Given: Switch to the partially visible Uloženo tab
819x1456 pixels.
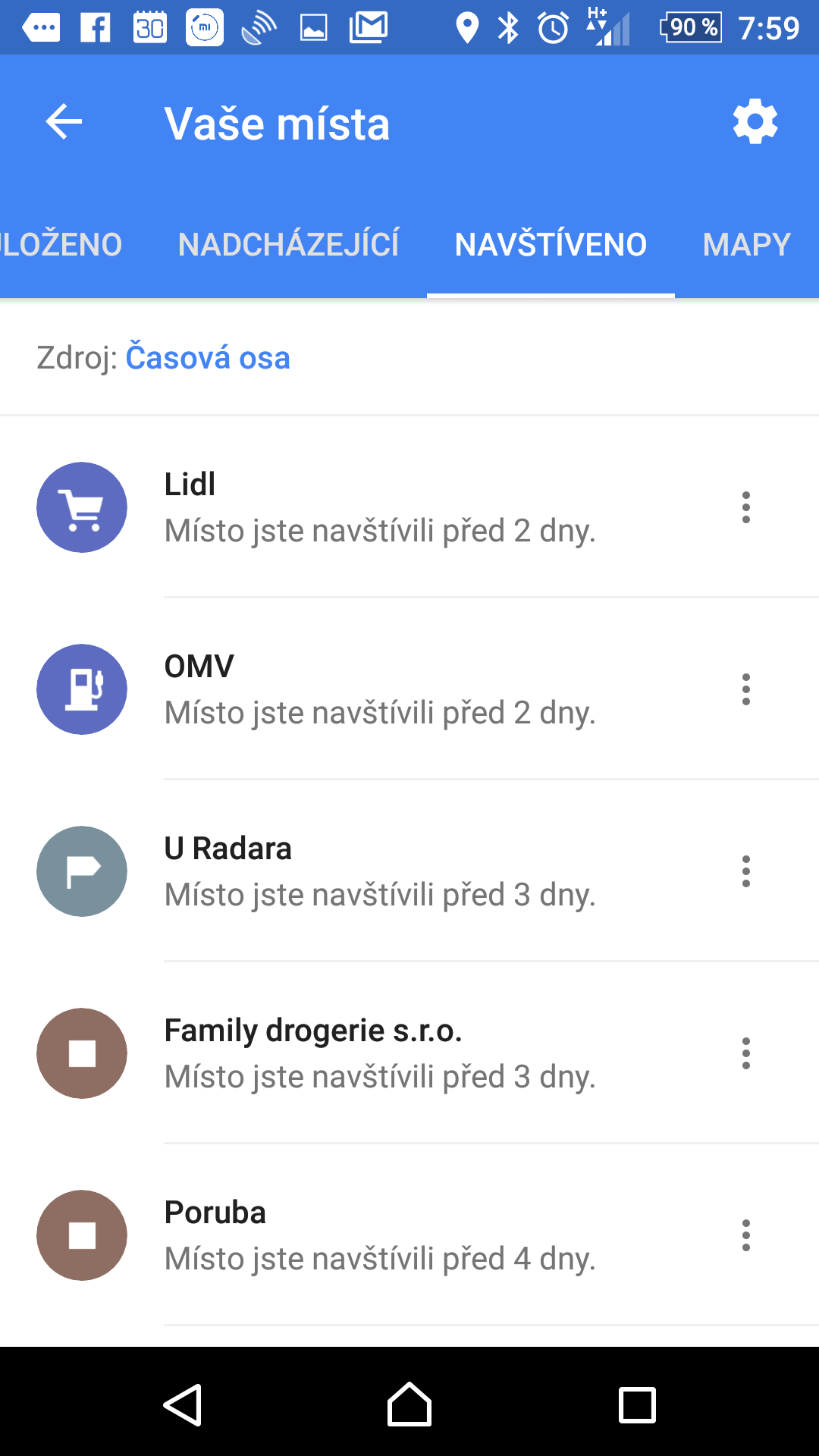Looking at the screenshot, I should tap(61, 244).
